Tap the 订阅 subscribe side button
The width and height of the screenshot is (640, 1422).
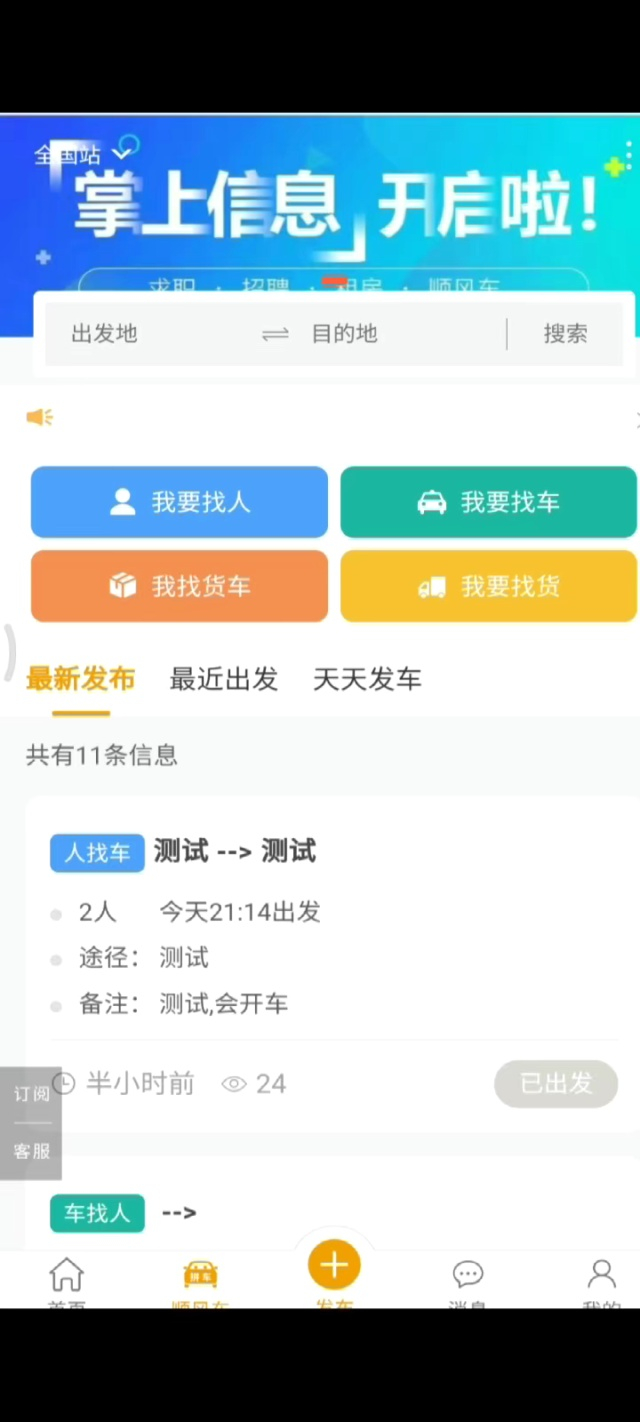pos(31,1094)
